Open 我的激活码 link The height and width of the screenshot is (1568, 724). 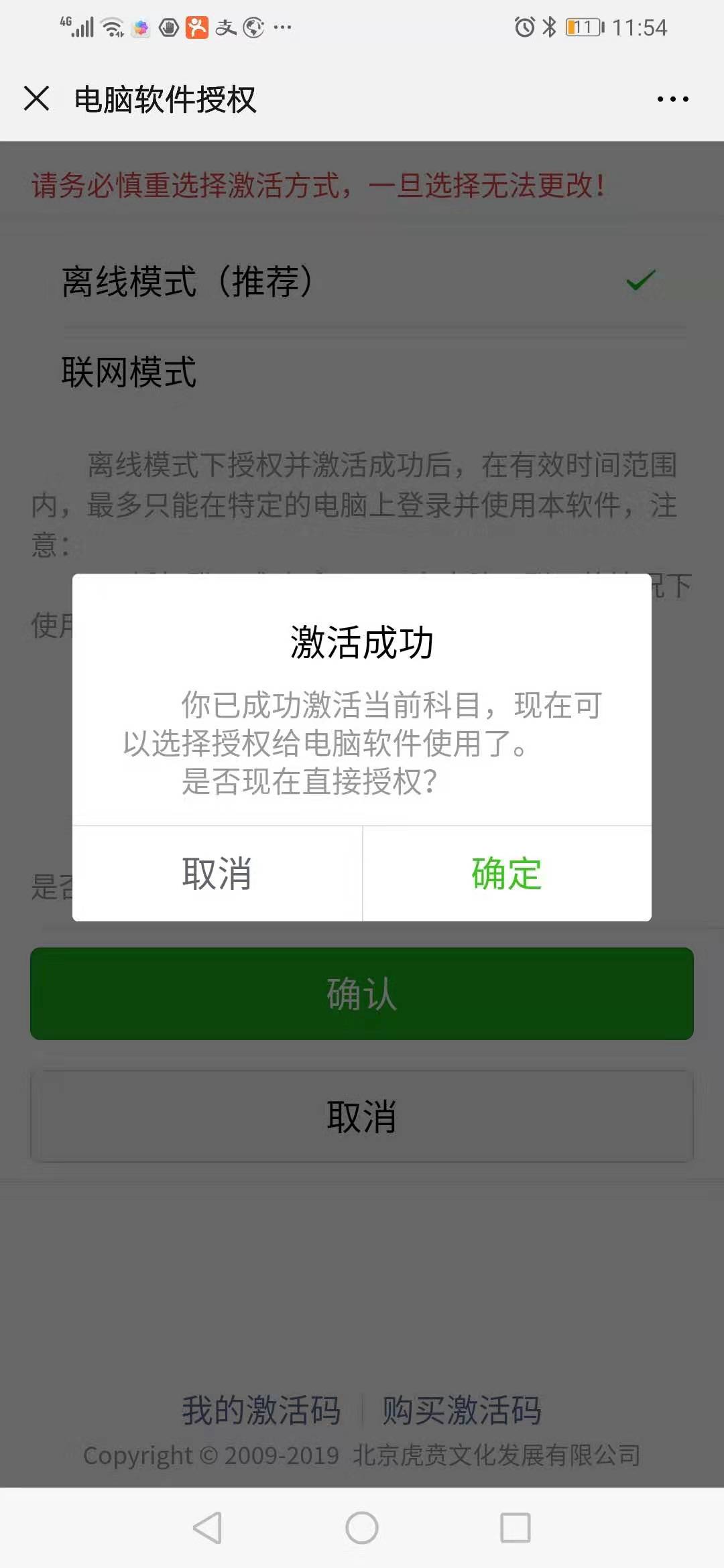(x=261, y=1410)
